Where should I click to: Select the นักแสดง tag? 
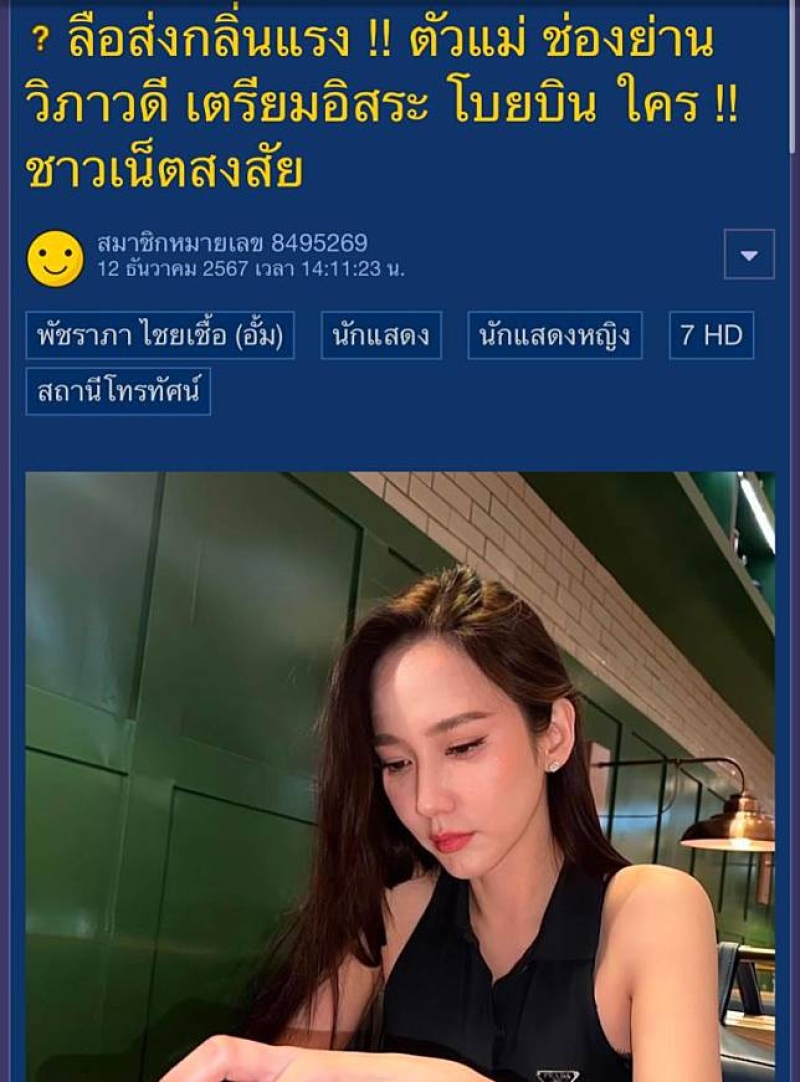point(381,336)
